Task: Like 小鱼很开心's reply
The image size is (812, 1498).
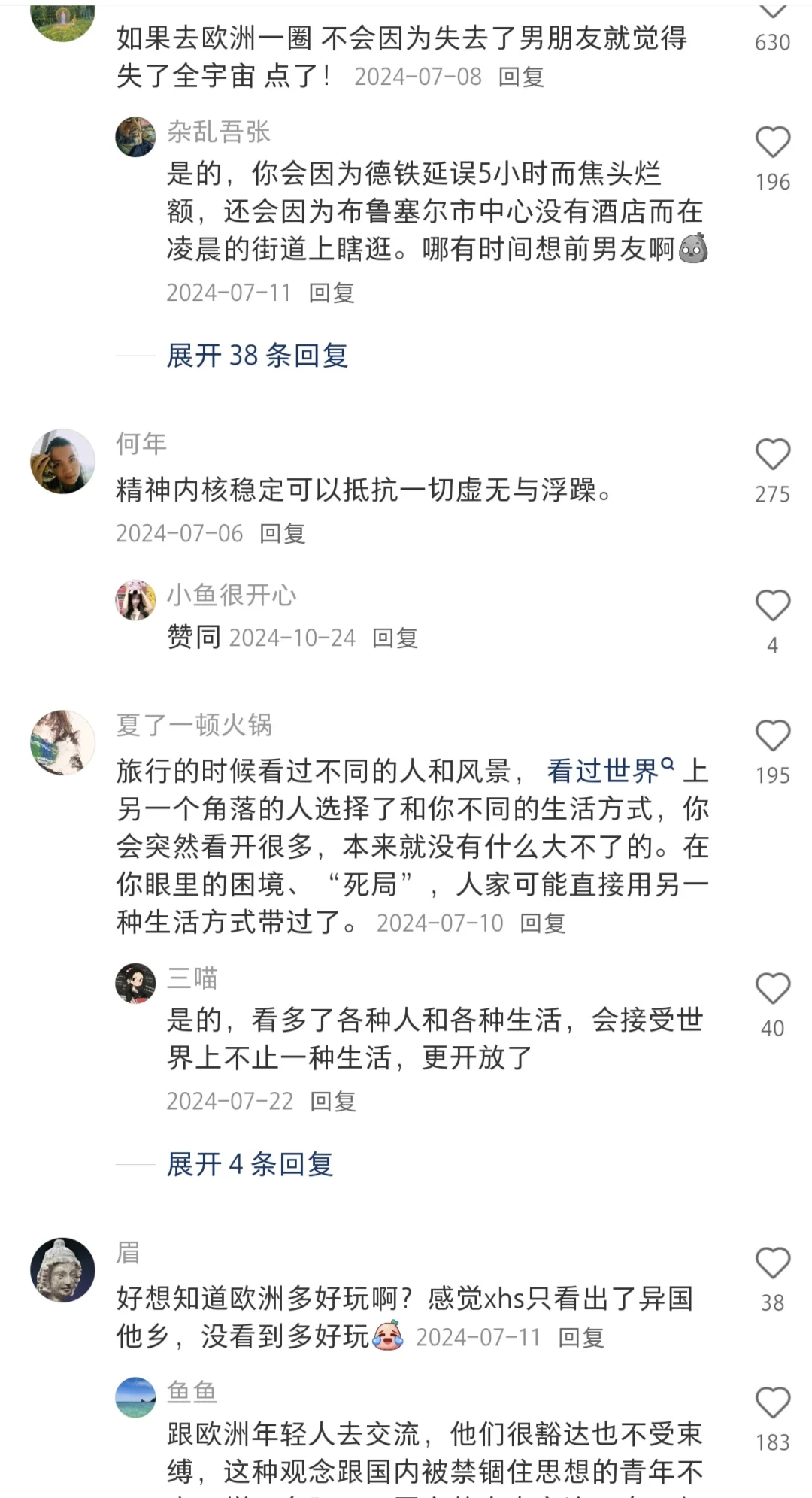Action: [772, 606]
